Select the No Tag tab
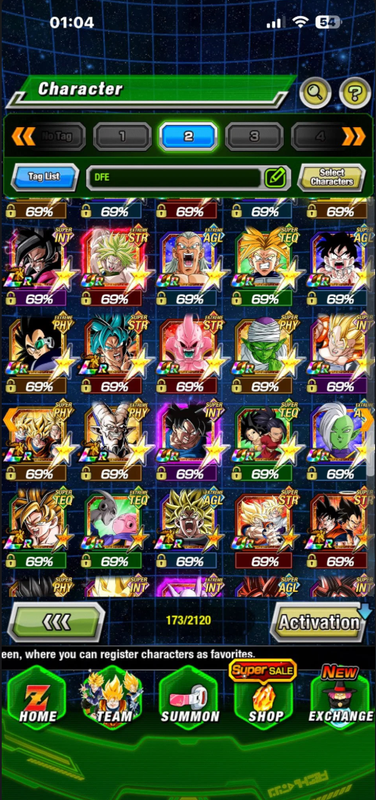The width and height of the screenshot is (376, 800). 56,136
